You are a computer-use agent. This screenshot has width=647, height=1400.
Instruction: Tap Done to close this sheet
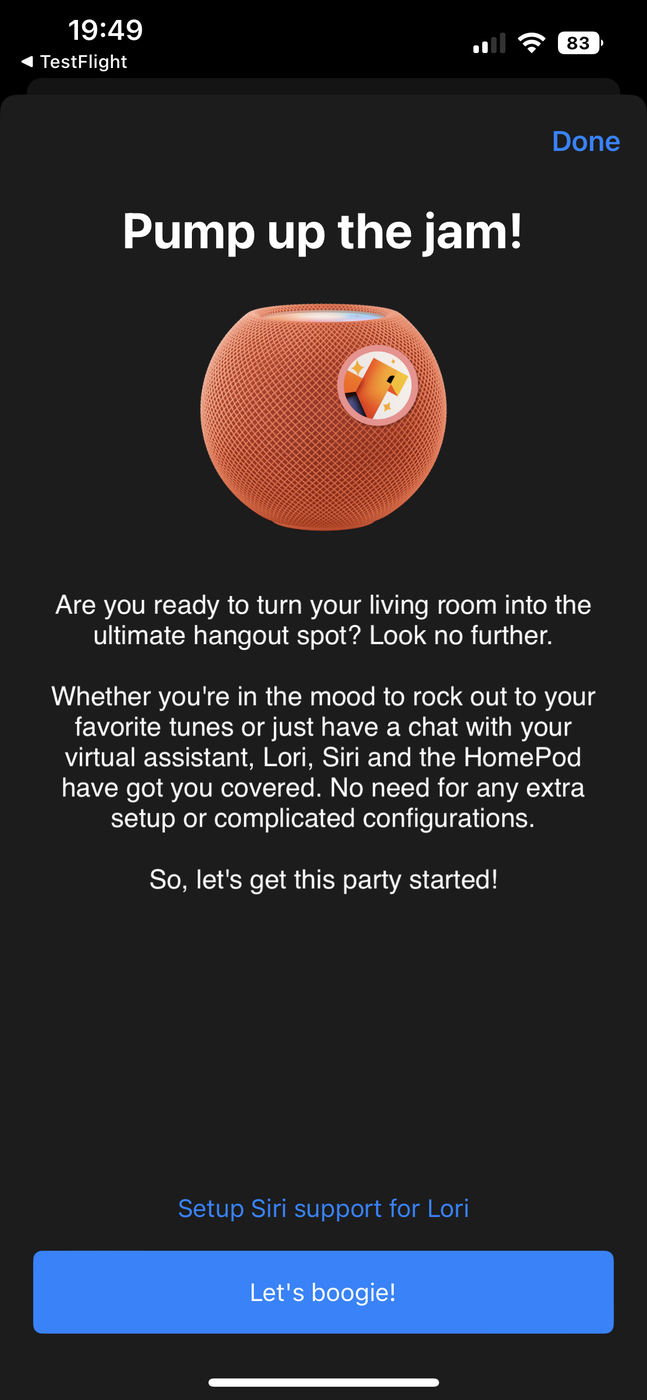click(x=586, y=141)
